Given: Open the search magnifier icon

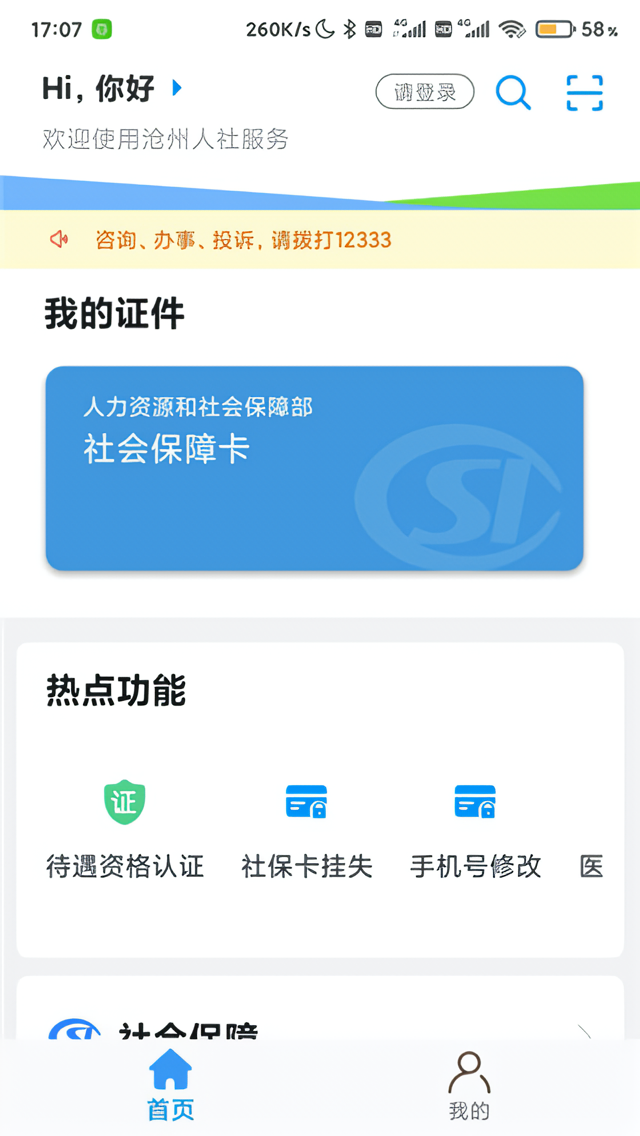Looking at the screenshot, I should pyautogui.click(x=513, y=93).
